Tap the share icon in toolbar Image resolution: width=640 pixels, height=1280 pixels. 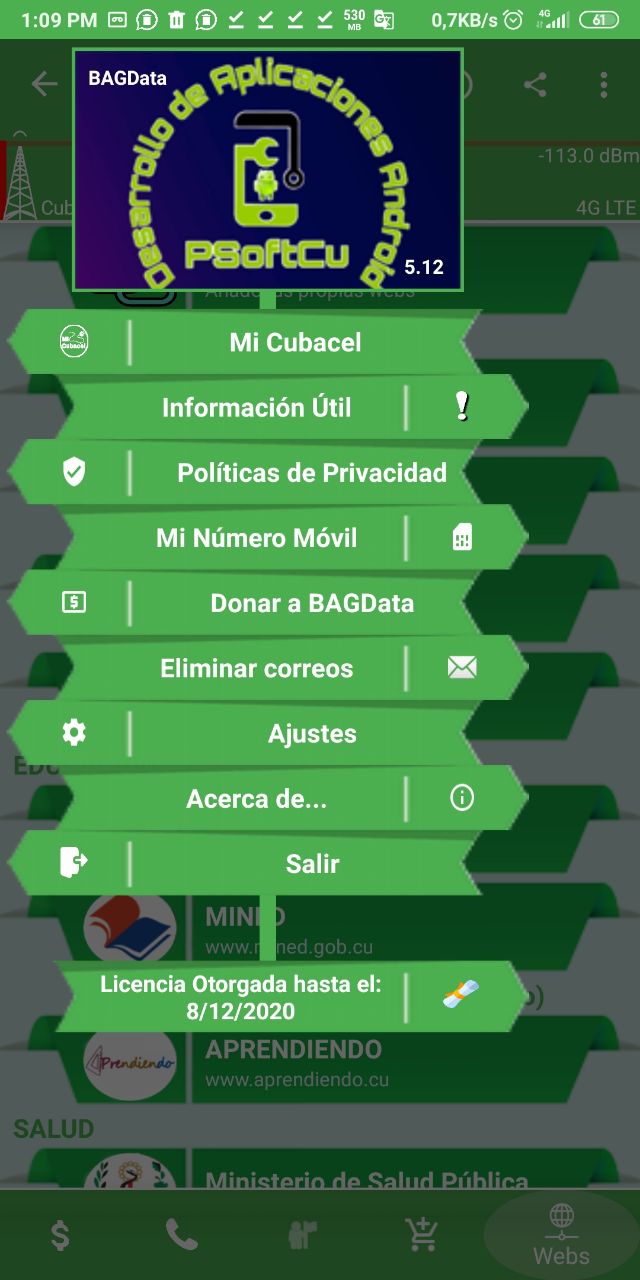pyautogui.click(x=535, y=84)
